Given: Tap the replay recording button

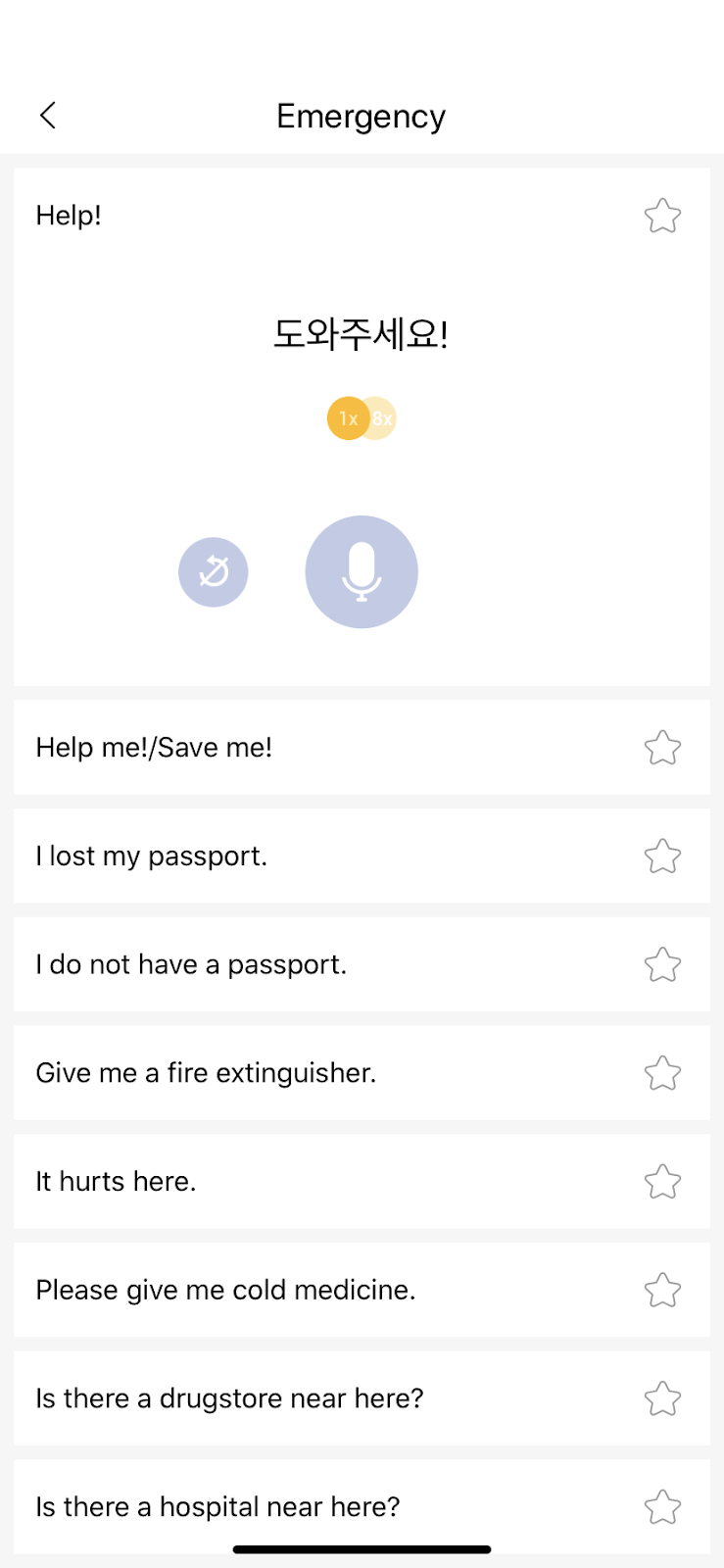Looking at the screenshot, I should point(214,571).
